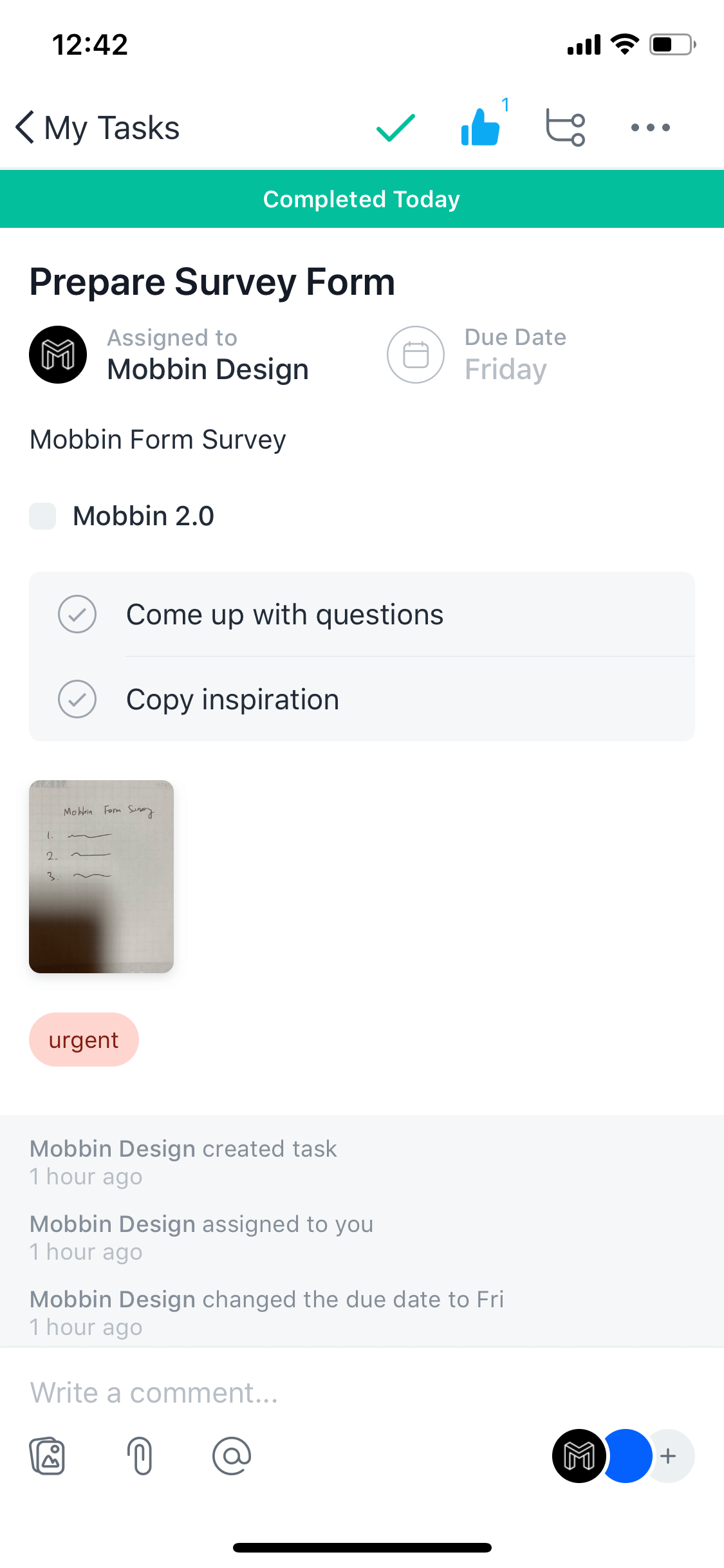Mention someone with the @ icon
The width and height of the screenshot is (724, 1568).
[232, 1456]
